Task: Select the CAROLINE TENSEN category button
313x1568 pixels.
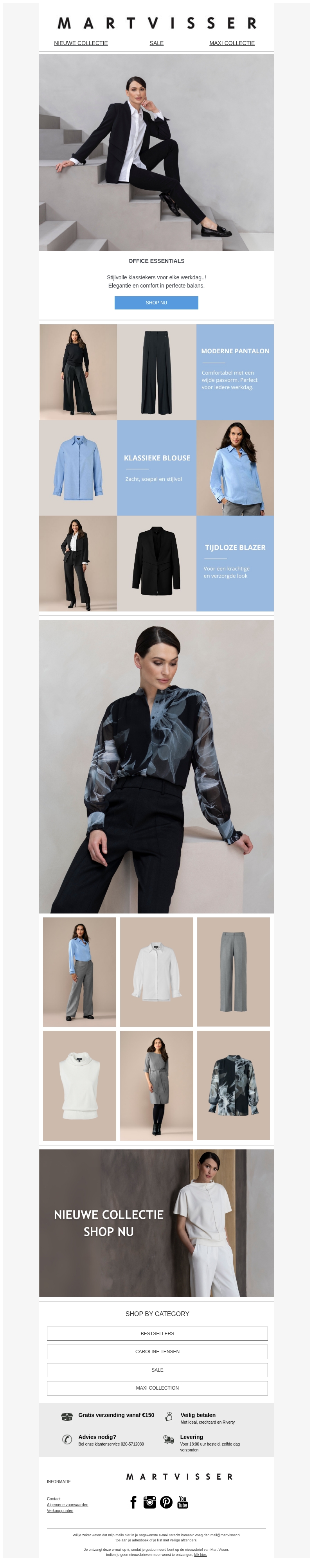Action: coord(157,1351)
